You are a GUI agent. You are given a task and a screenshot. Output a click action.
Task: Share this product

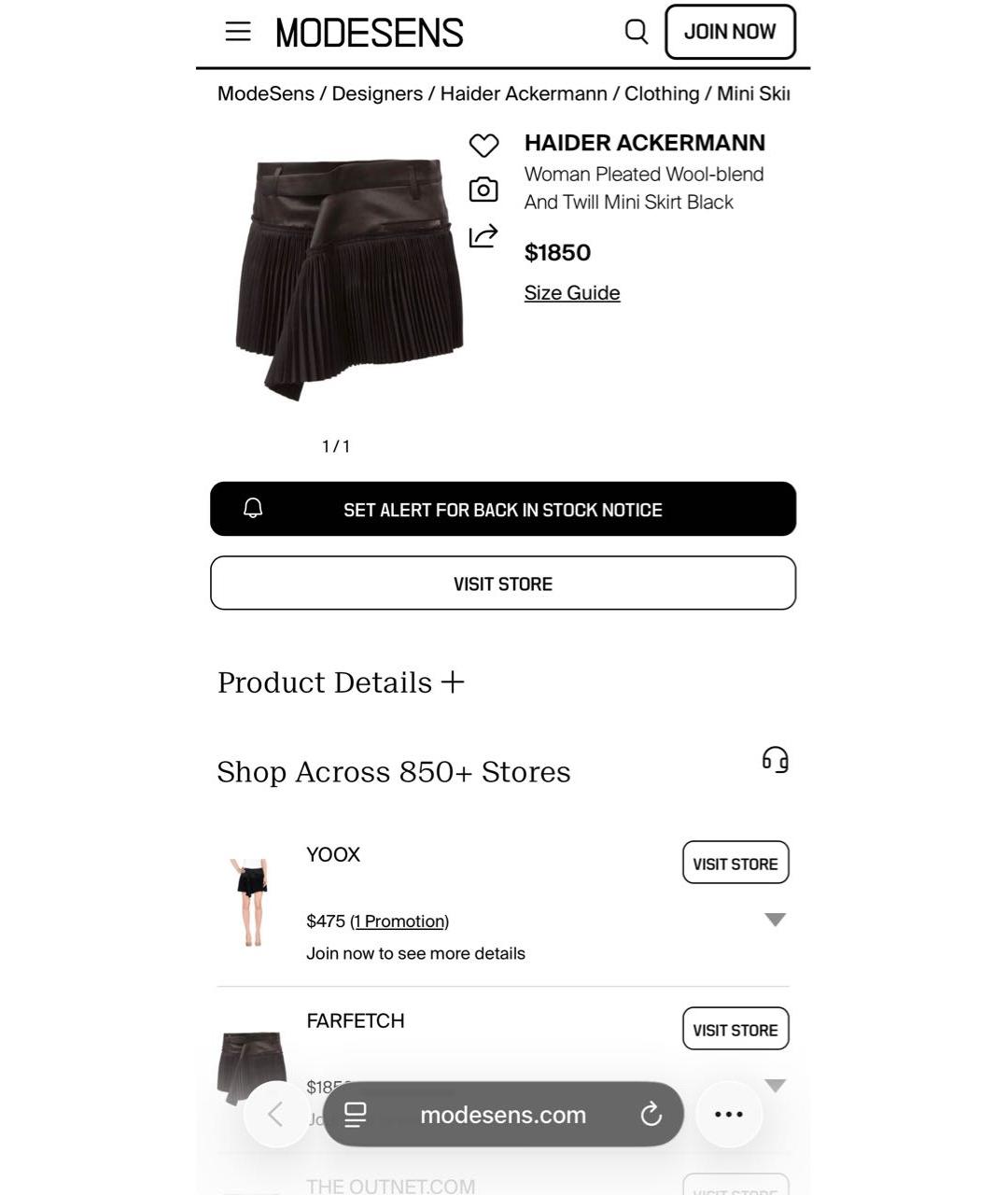483,235
